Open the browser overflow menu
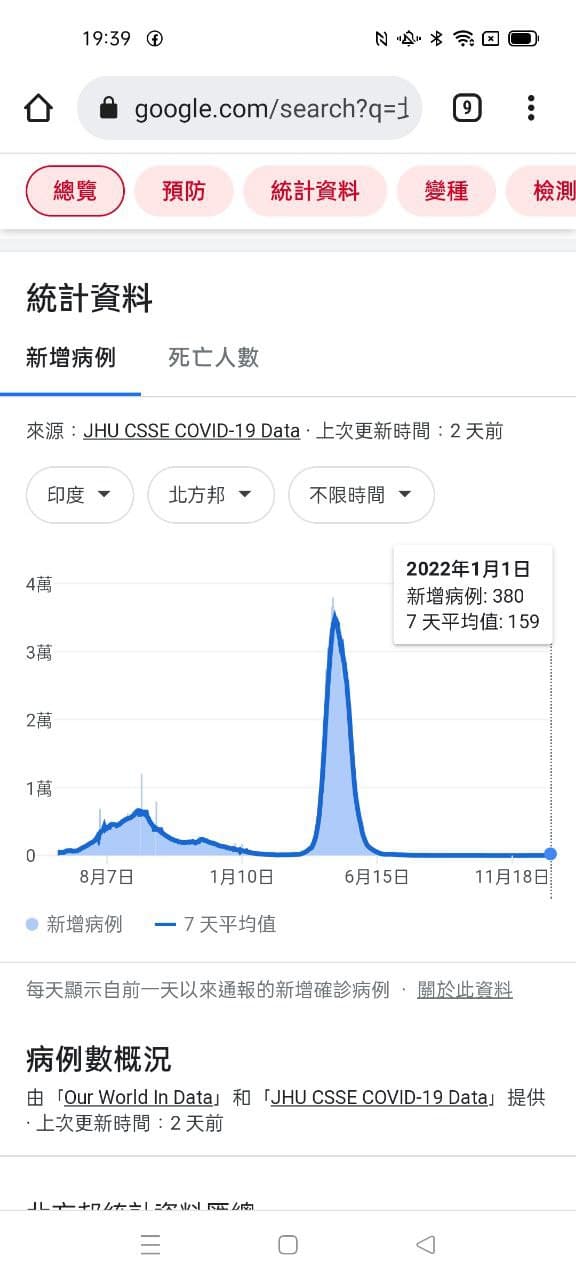576x1280 pixels. [531, 108]
